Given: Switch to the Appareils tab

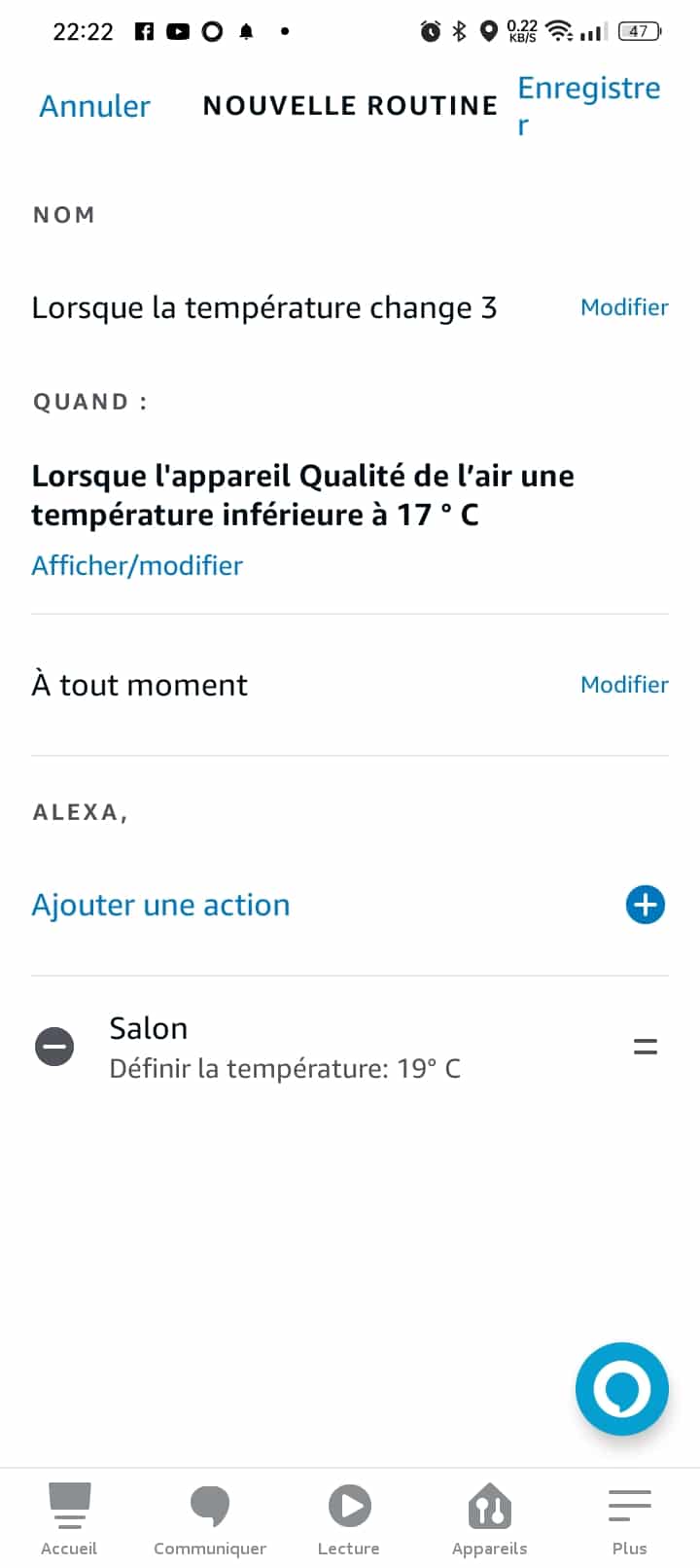Looking at the screenshot, I should (489, 1518).
